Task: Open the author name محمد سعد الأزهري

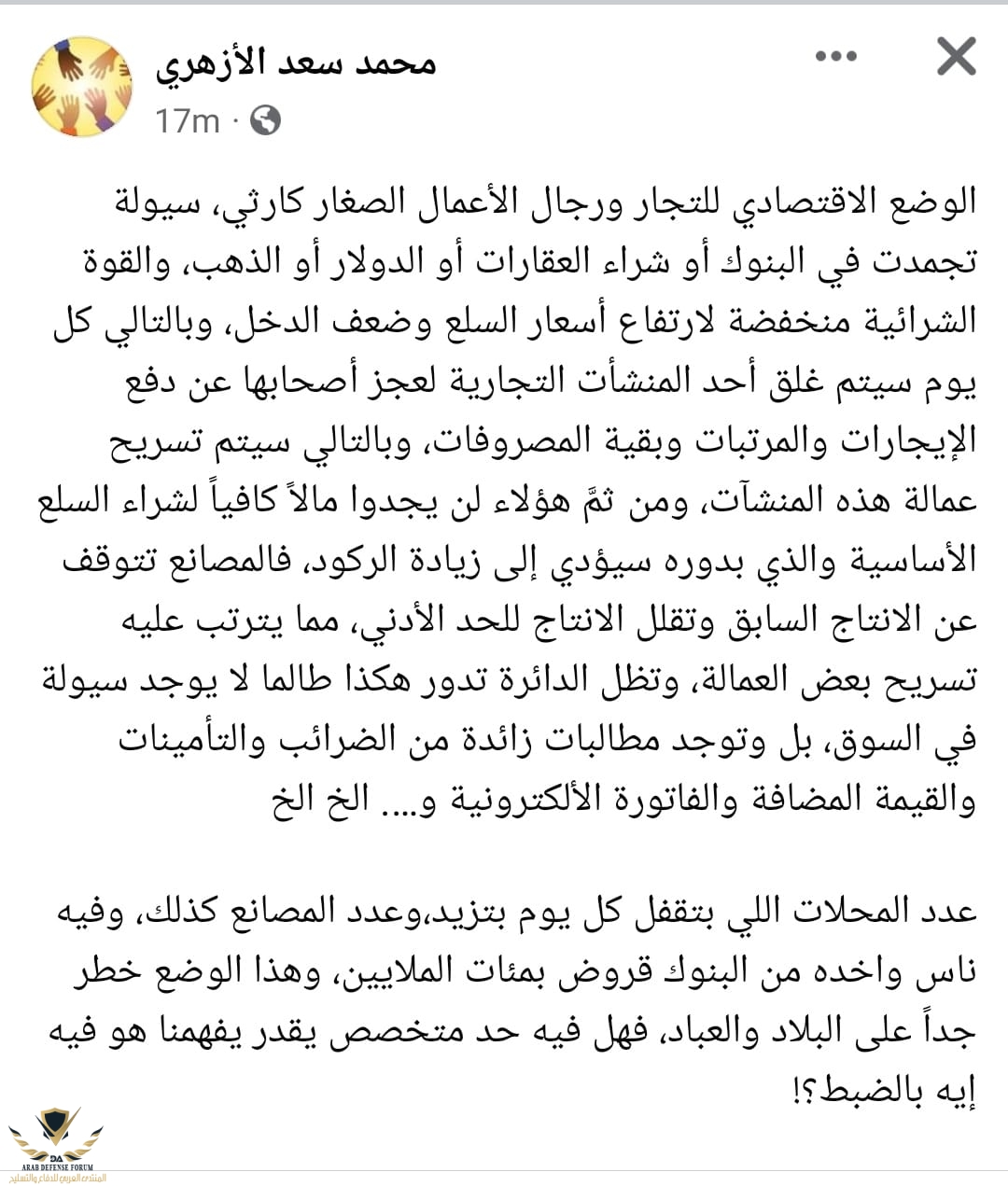Action: pyautogui.click(x=296, y=63)
